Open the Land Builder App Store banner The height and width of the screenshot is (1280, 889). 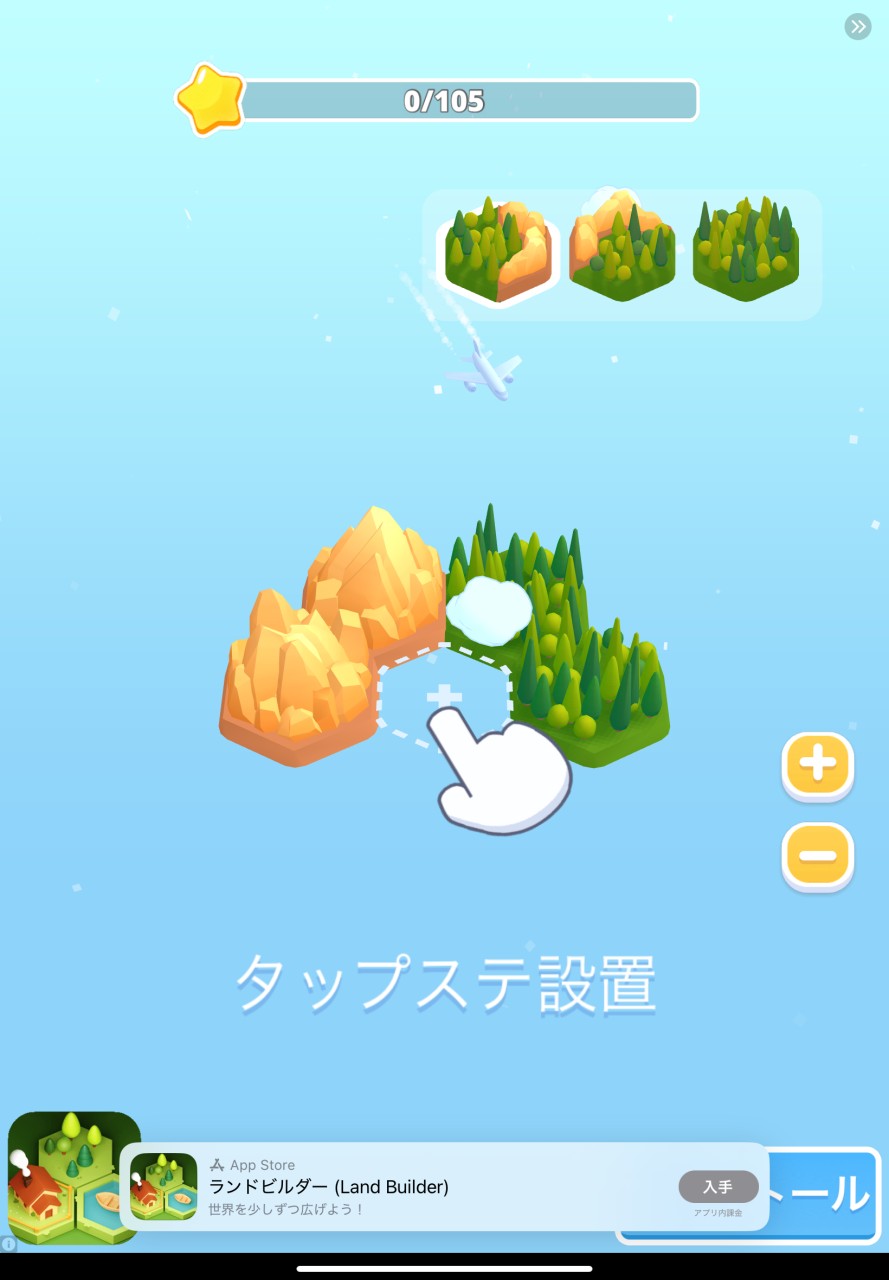pyautogui.click(x=400, y=1187)
